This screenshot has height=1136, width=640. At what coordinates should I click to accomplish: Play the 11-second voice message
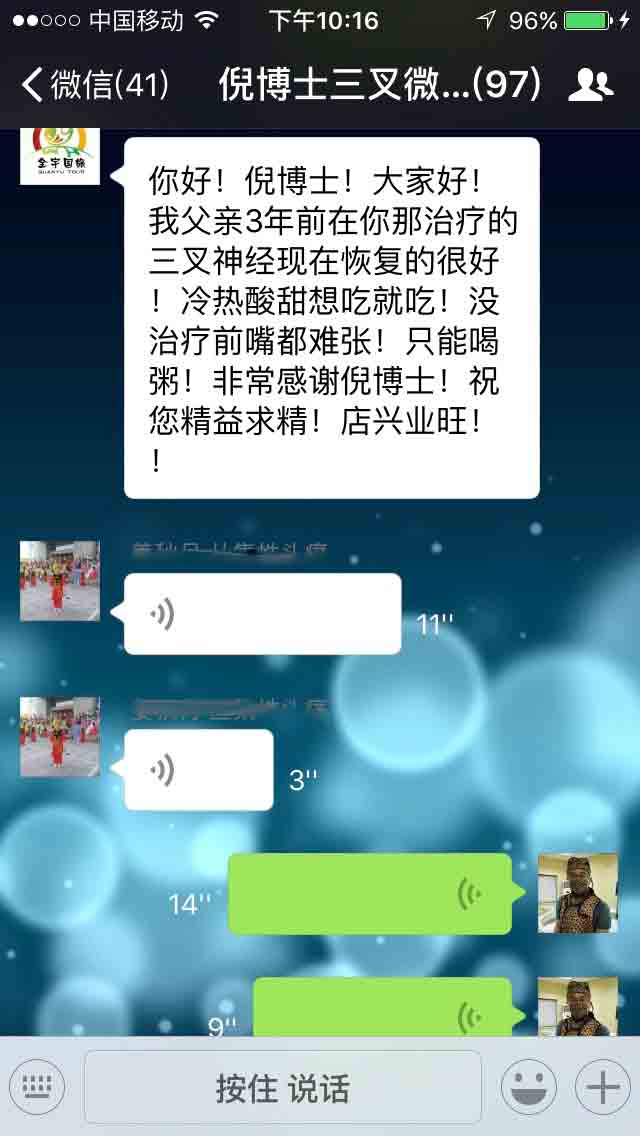coord(262,614)
